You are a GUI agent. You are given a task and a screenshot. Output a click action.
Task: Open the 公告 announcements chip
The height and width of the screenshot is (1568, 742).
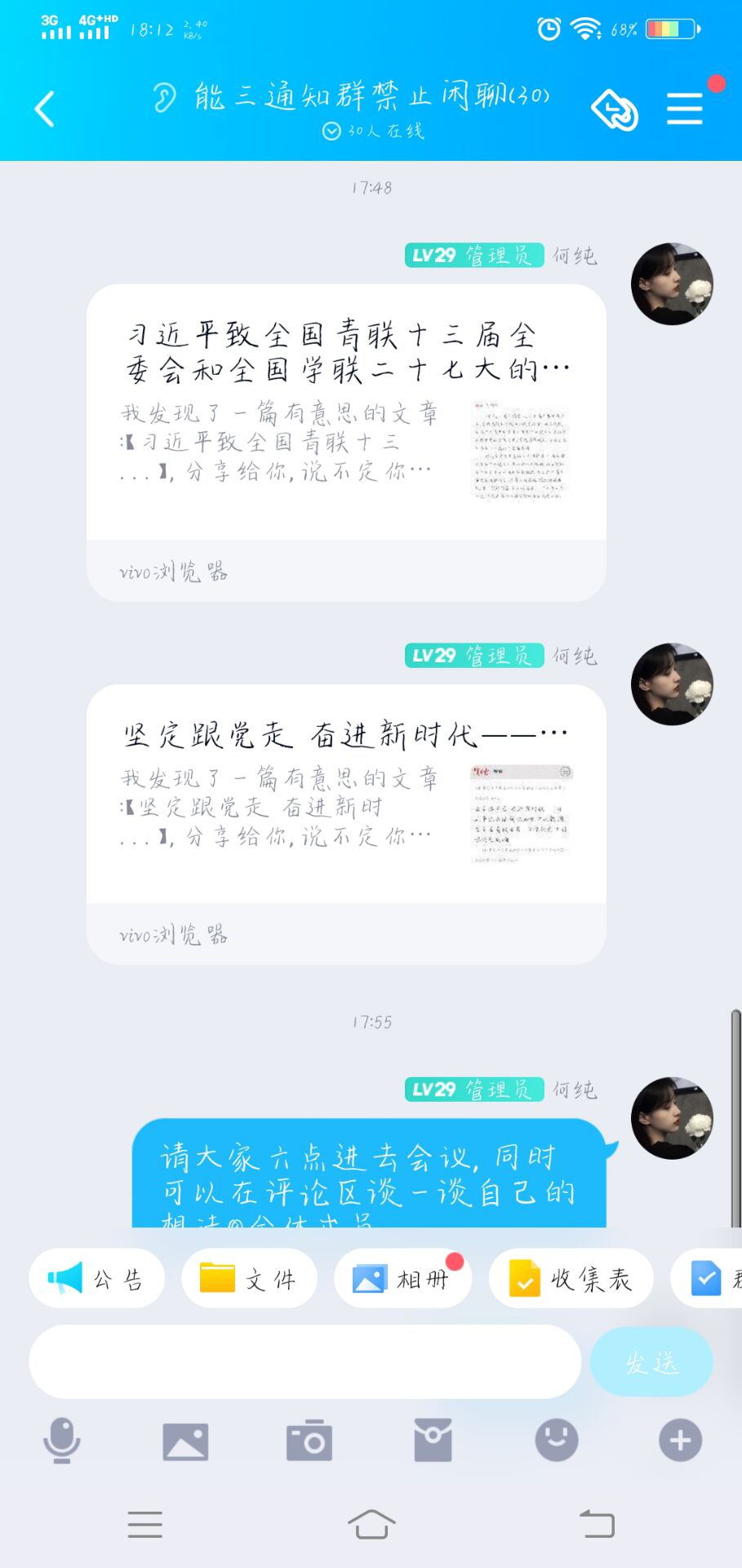96,1278
